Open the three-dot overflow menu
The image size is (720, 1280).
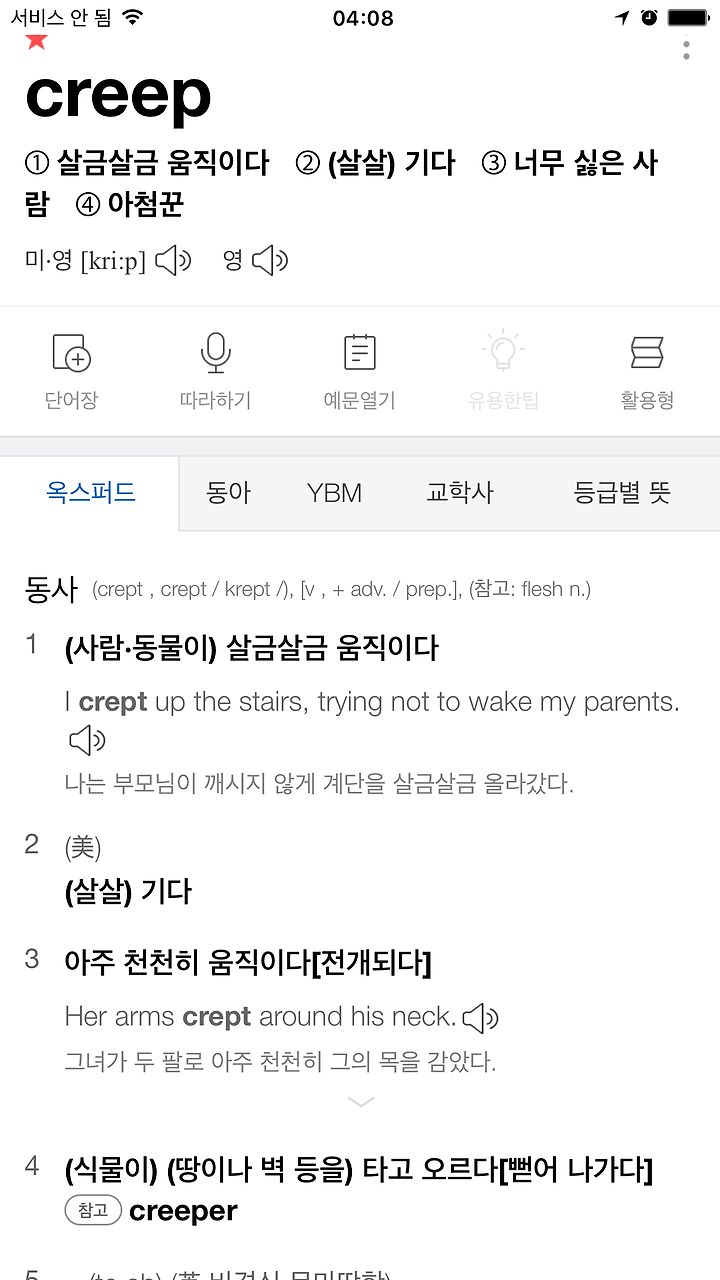tap(686, 49)
